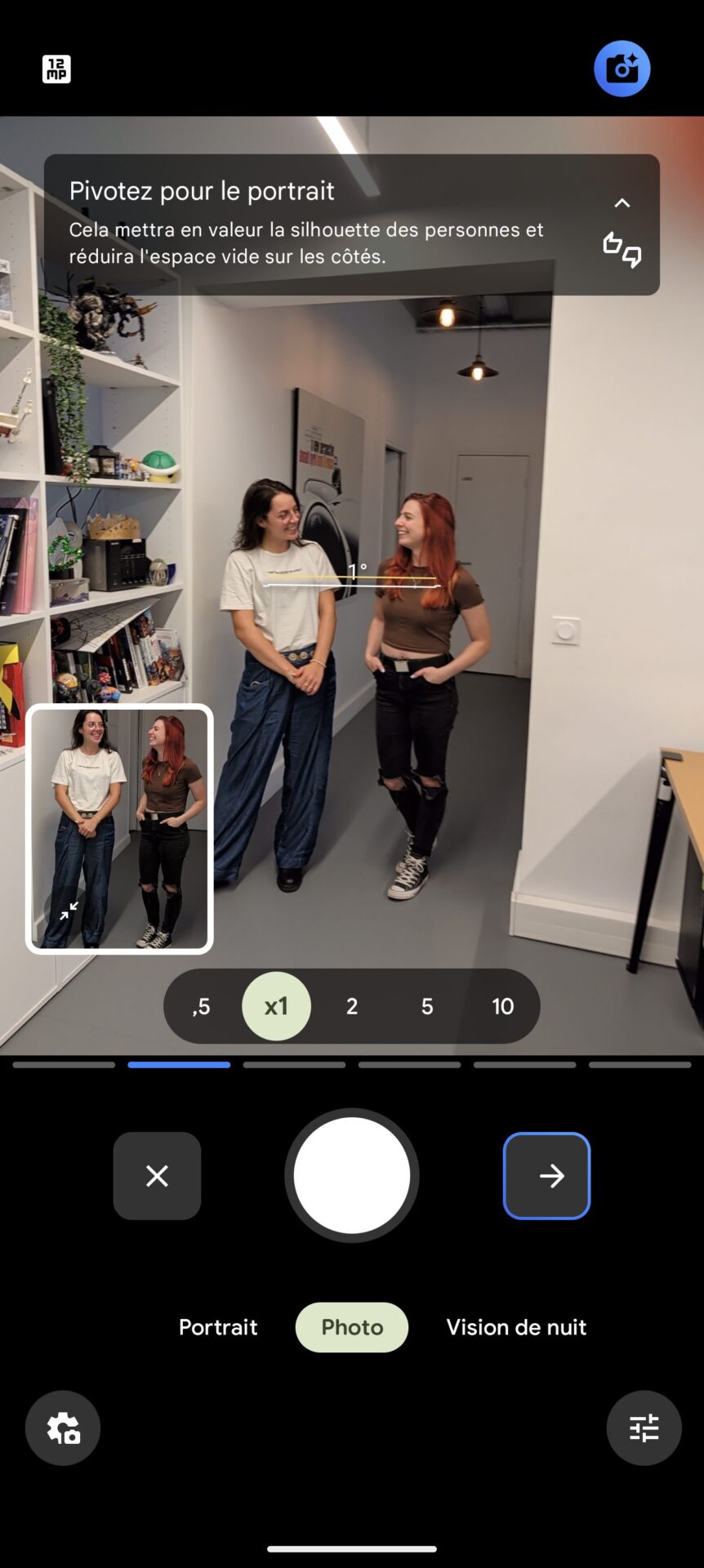
Task: Take the photo with shutter button
Action: tap(352, 1175)
